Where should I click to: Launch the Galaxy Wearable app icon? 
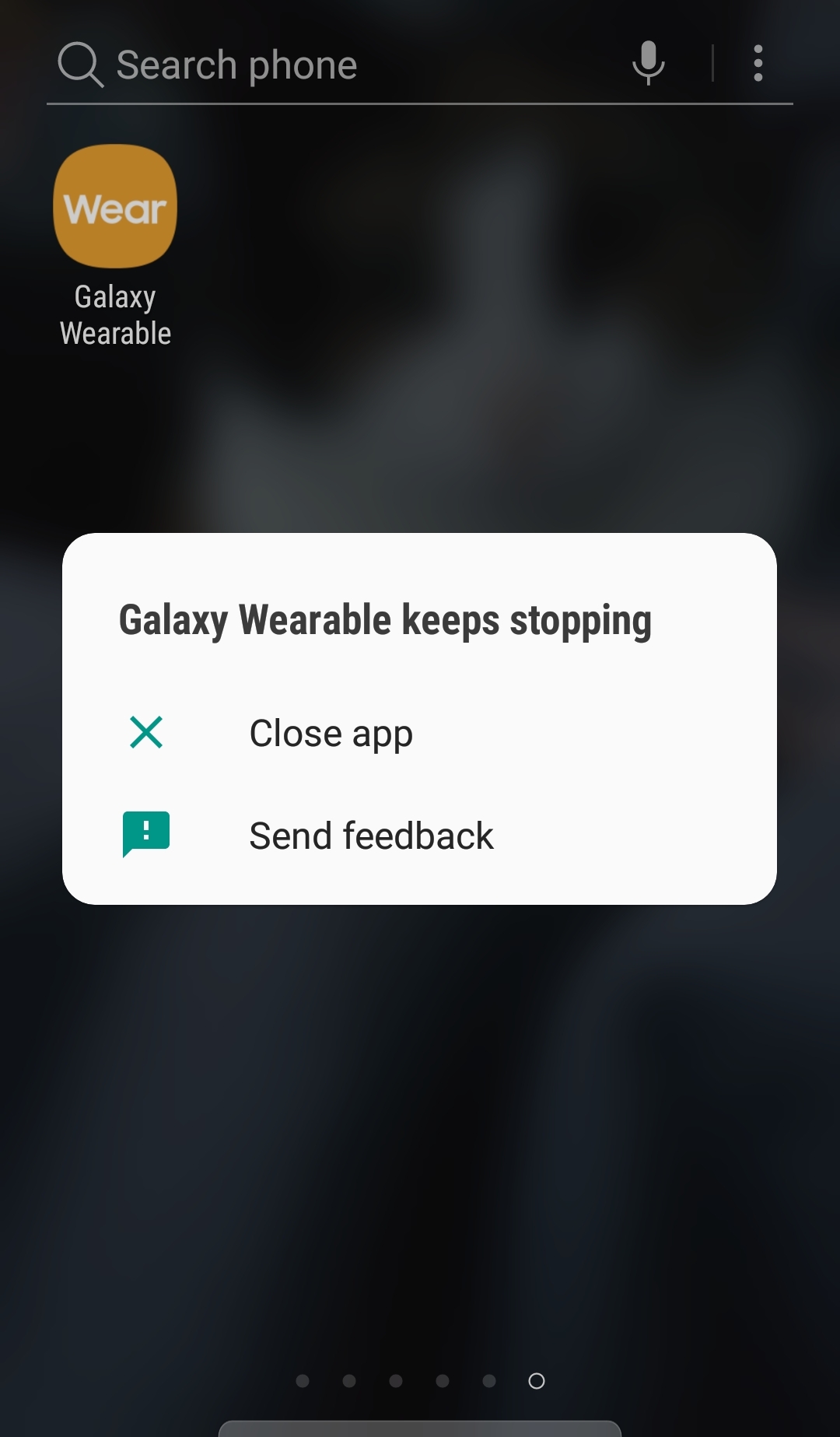115,207
